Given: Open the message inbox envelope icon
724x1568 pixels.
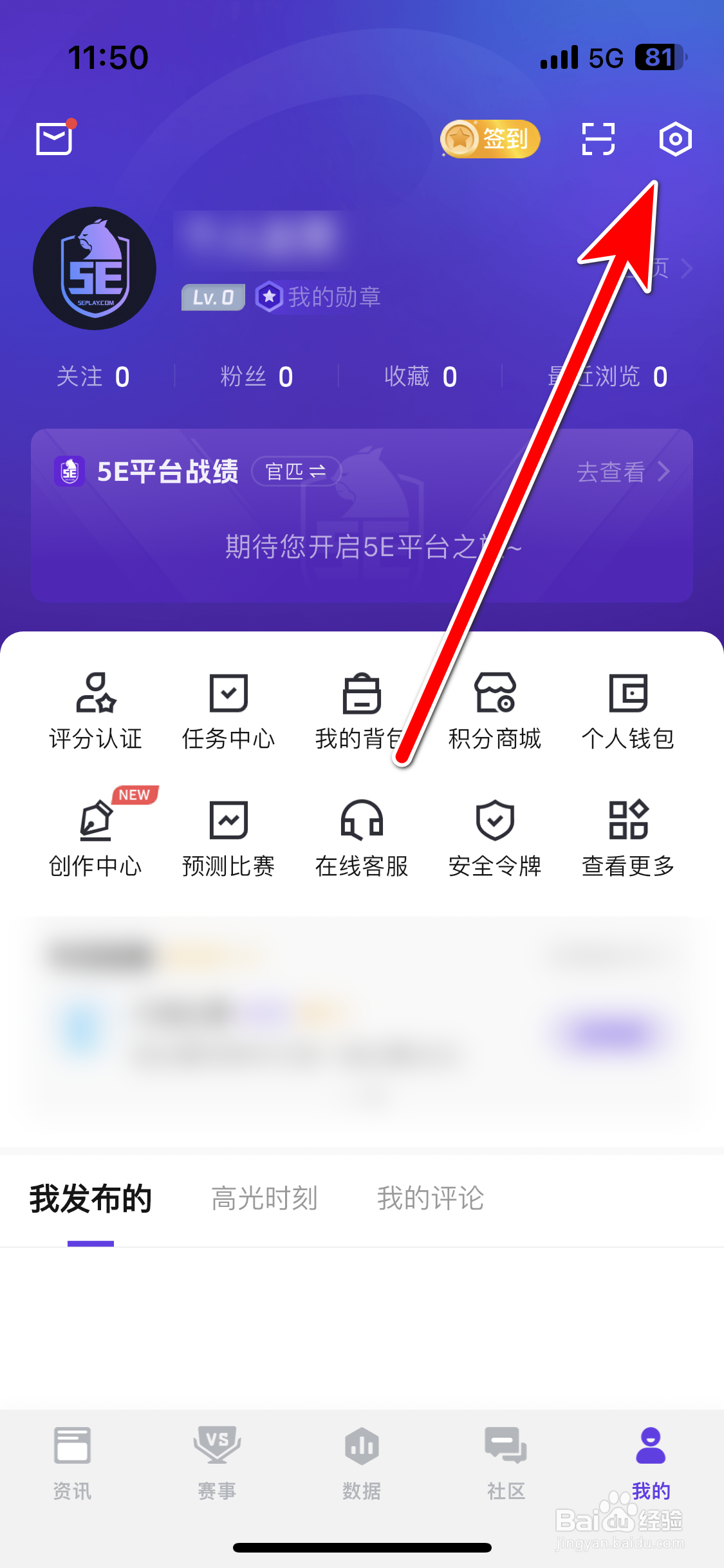Looking at the screenshot, I should [53, 138].
